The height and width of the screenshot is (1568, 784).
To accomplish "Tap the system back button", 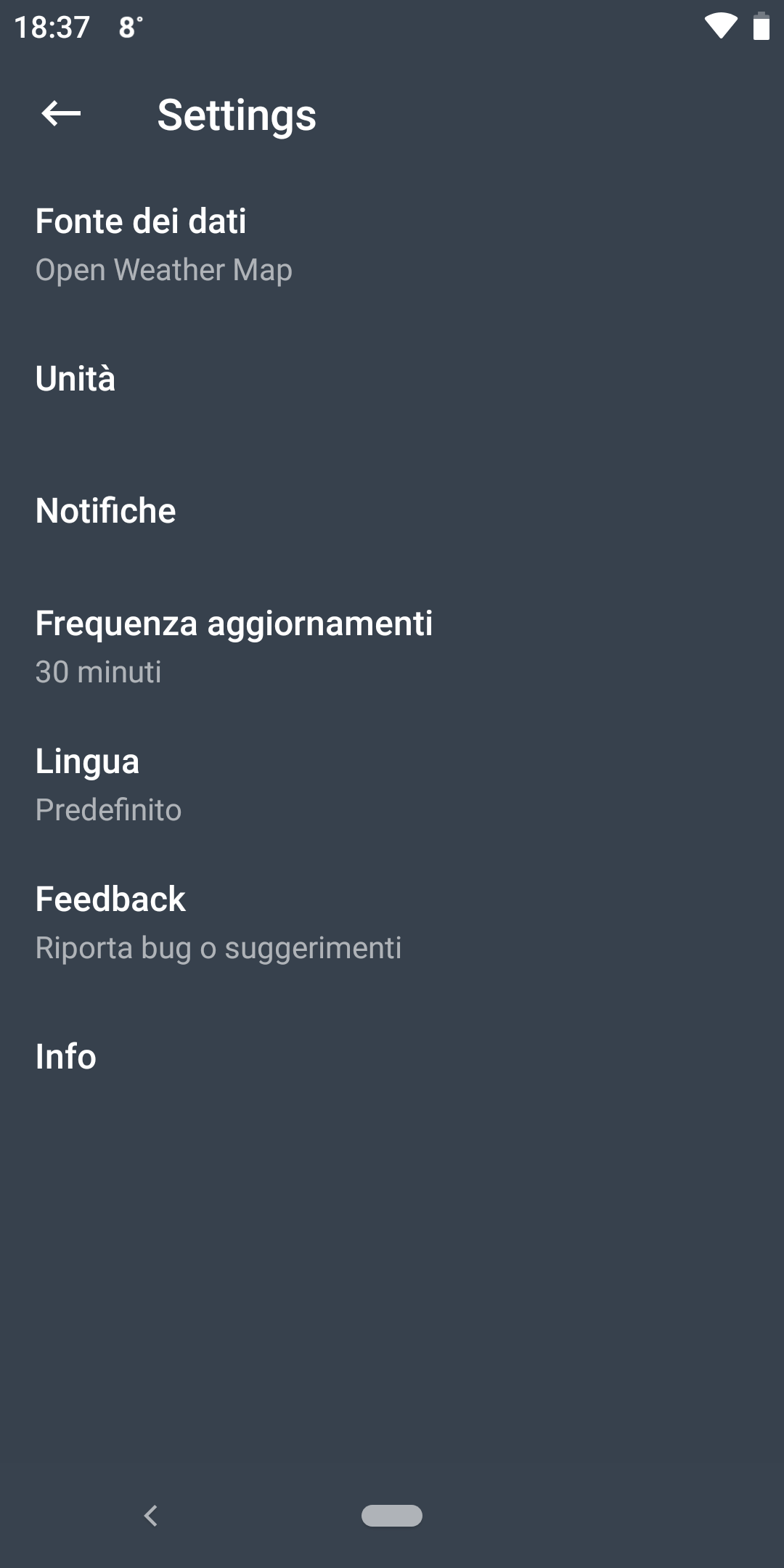I will (x=150, y=1516).
